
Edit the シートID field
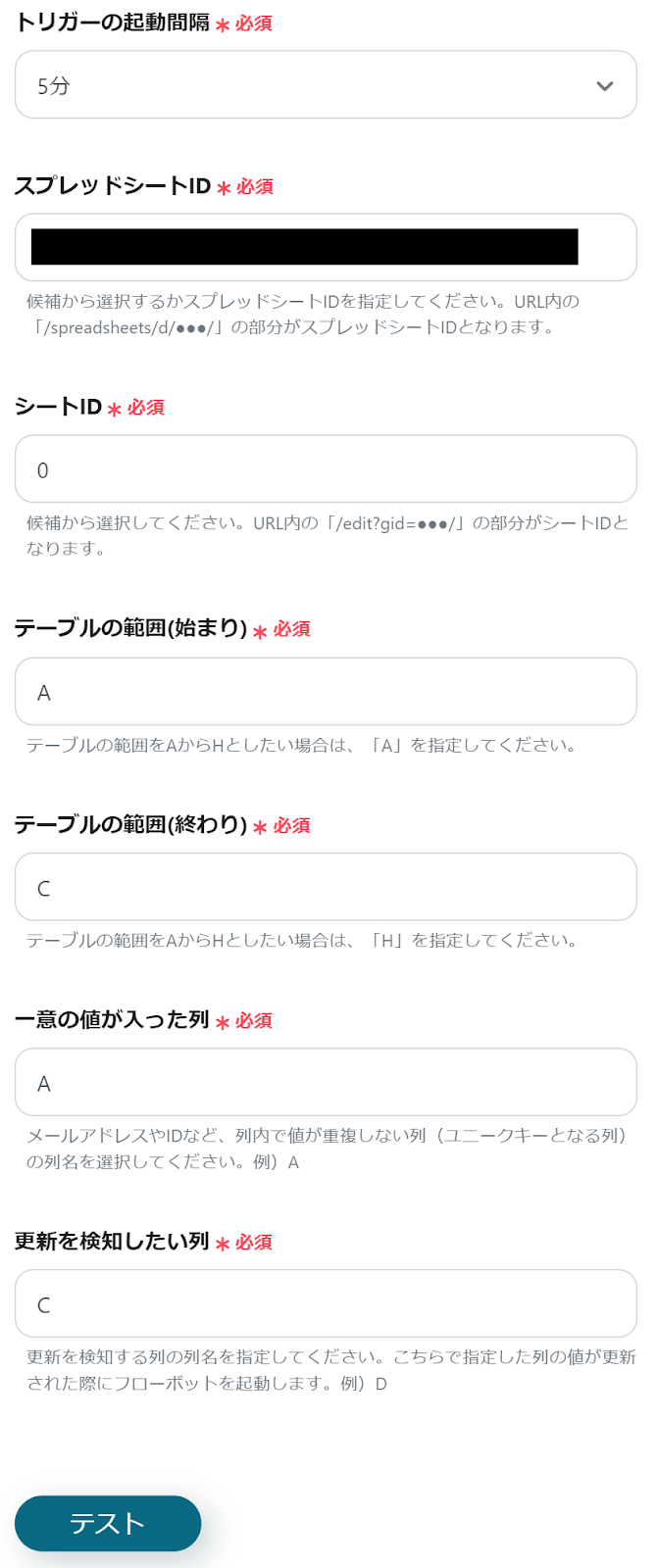326,469
